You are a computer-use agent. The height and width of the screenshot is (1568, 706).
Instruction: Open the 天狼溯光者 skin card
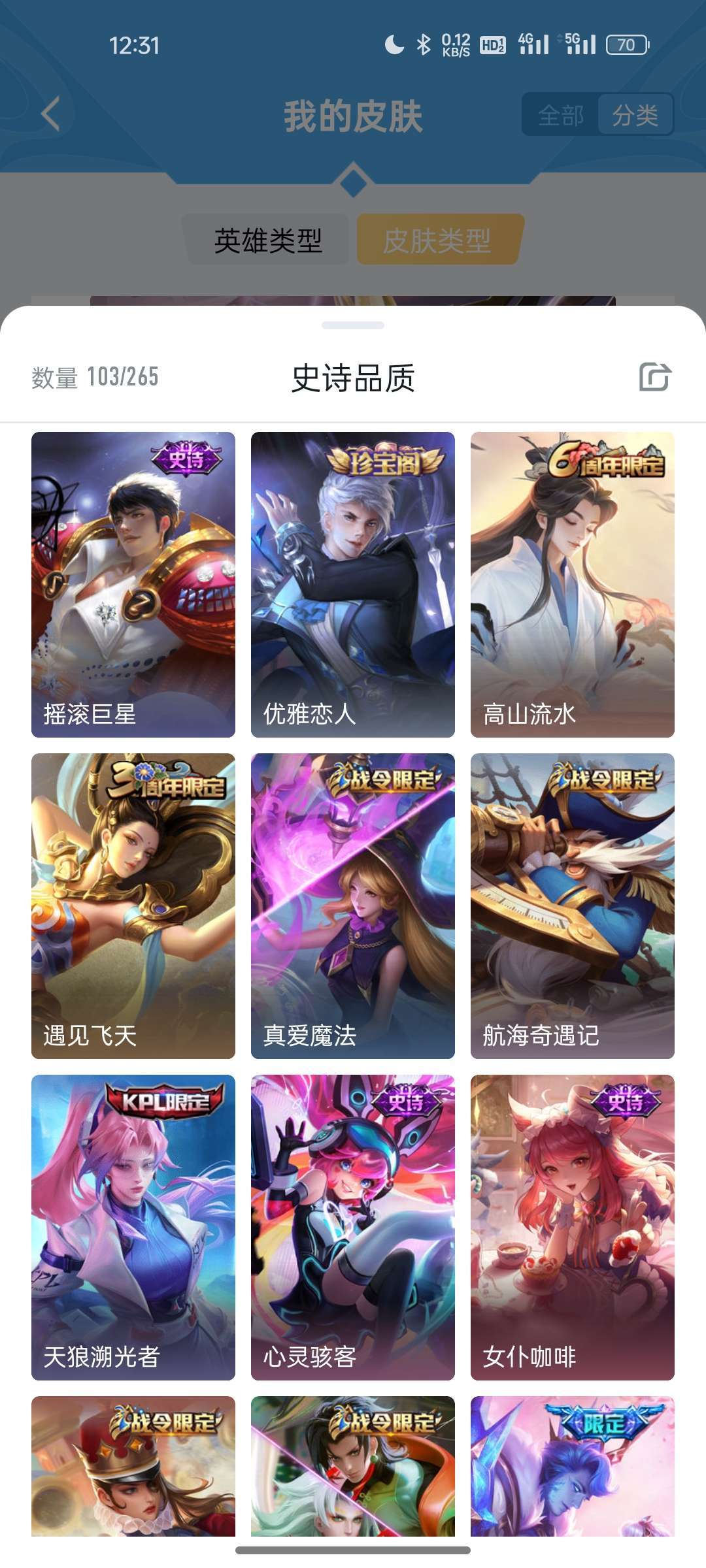133,1228
